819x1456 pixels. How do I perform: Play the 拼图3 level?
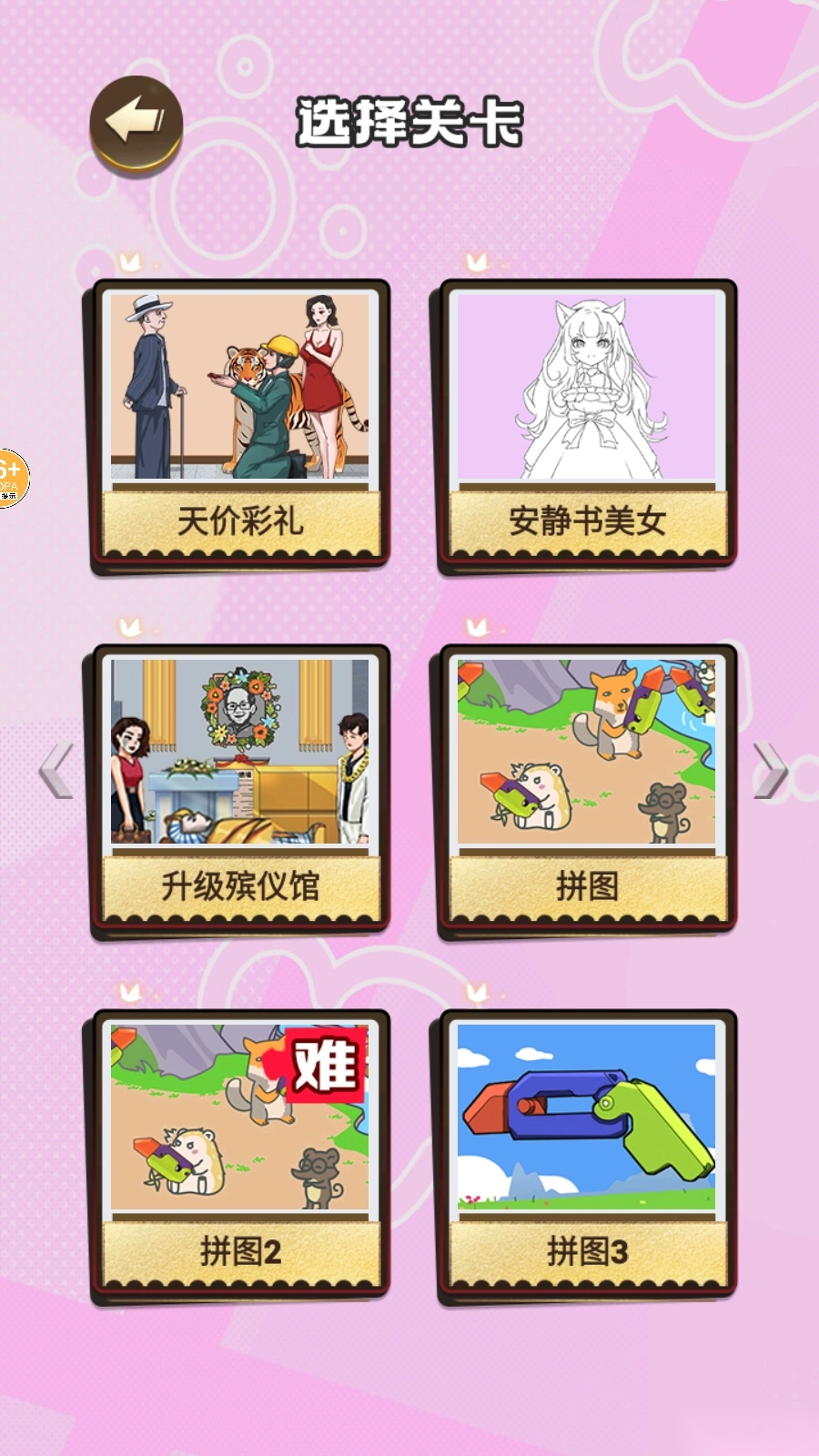(587, 1154)
